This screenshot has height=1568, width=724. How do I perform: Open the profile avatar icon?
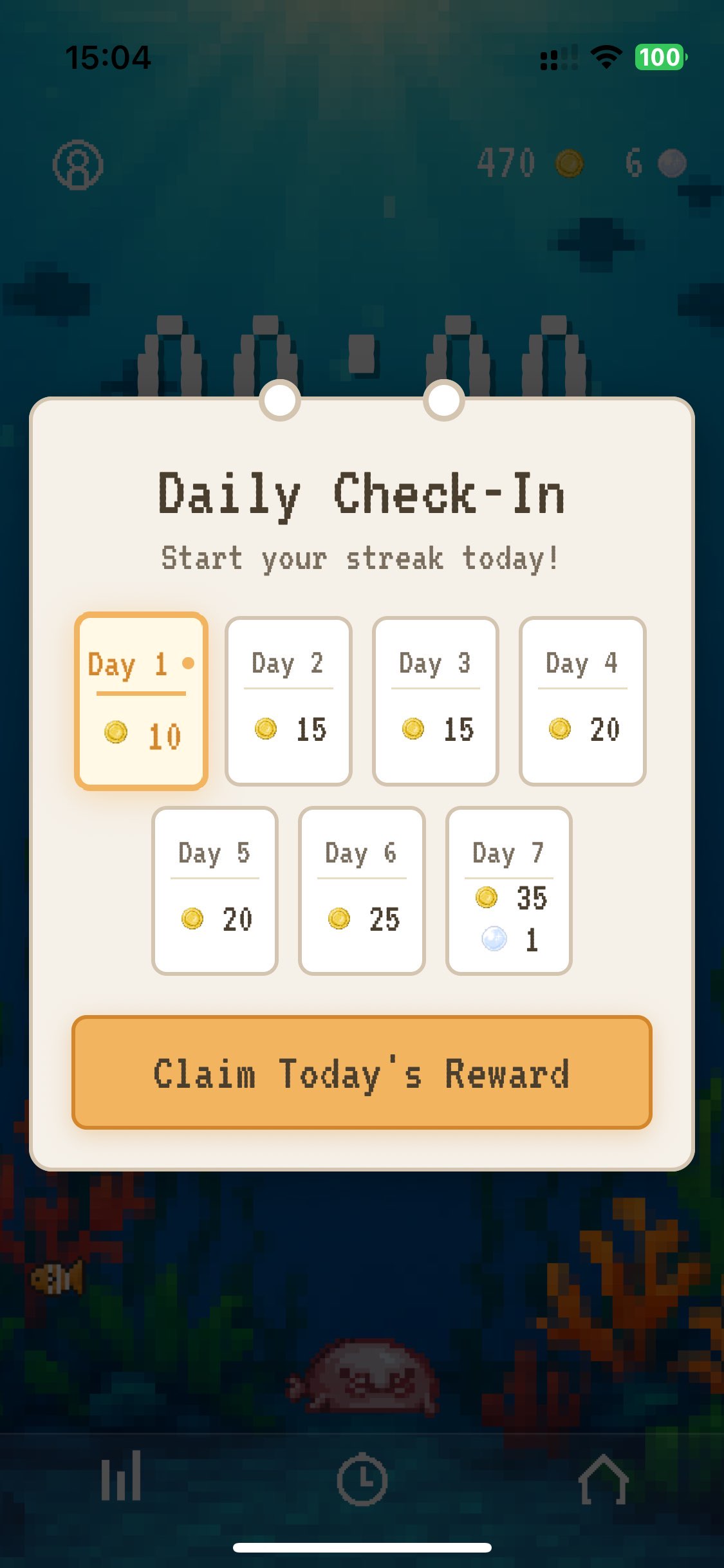pyautogui.click(x=77, y=166)
